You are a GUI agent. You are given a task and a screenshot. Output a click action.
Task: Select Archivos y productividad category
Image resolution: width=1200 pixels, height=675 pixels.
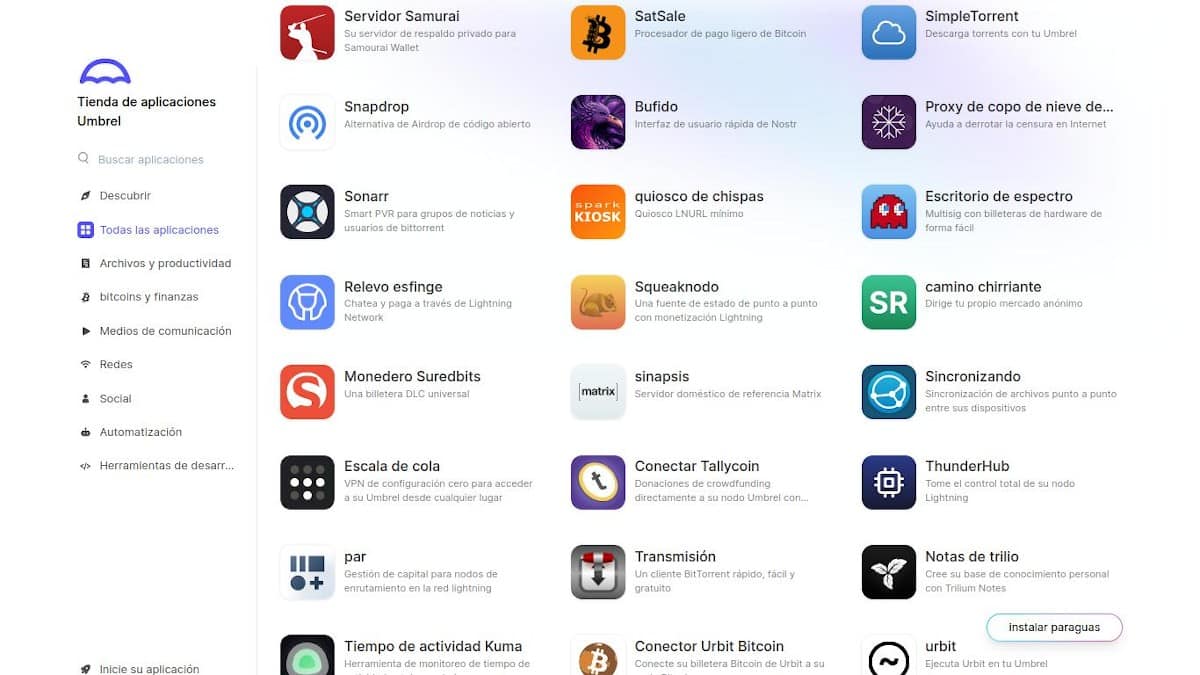165,264
